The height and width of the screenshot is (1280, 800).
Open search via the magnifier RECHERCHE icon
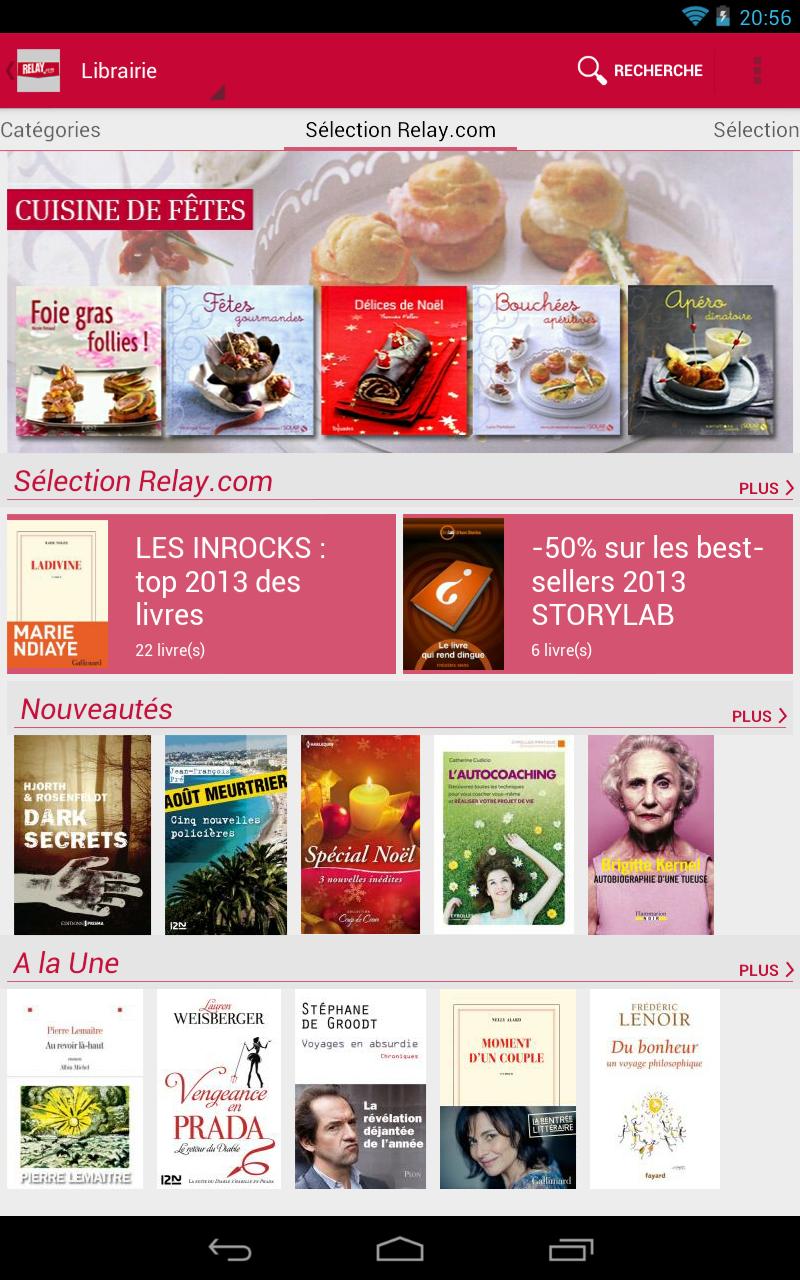591,70
